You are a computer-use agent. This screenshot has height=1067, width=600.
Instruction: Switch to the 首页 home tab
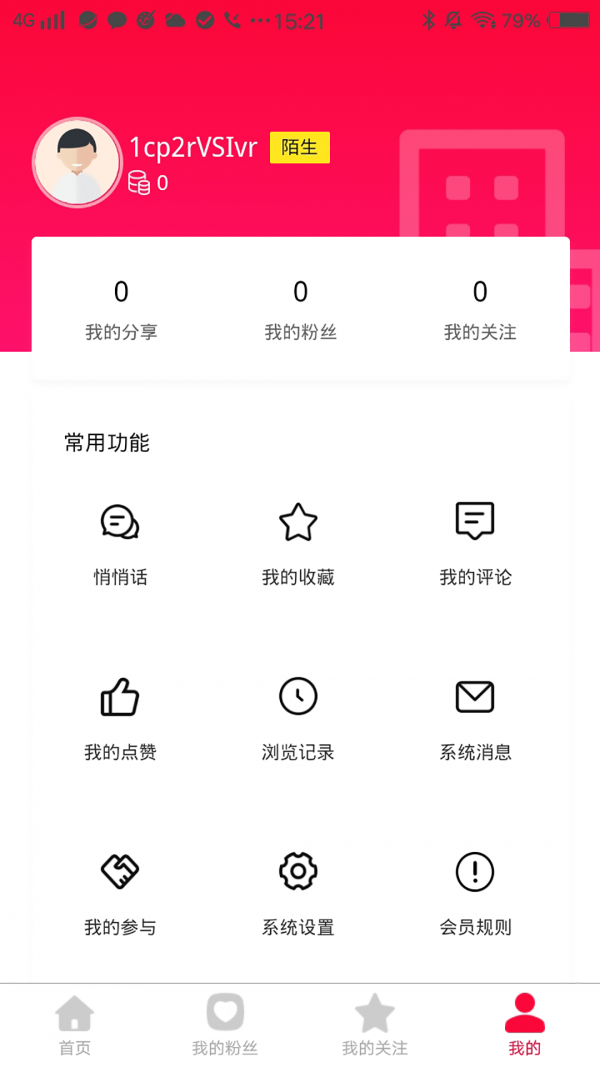coord(75,1025)
